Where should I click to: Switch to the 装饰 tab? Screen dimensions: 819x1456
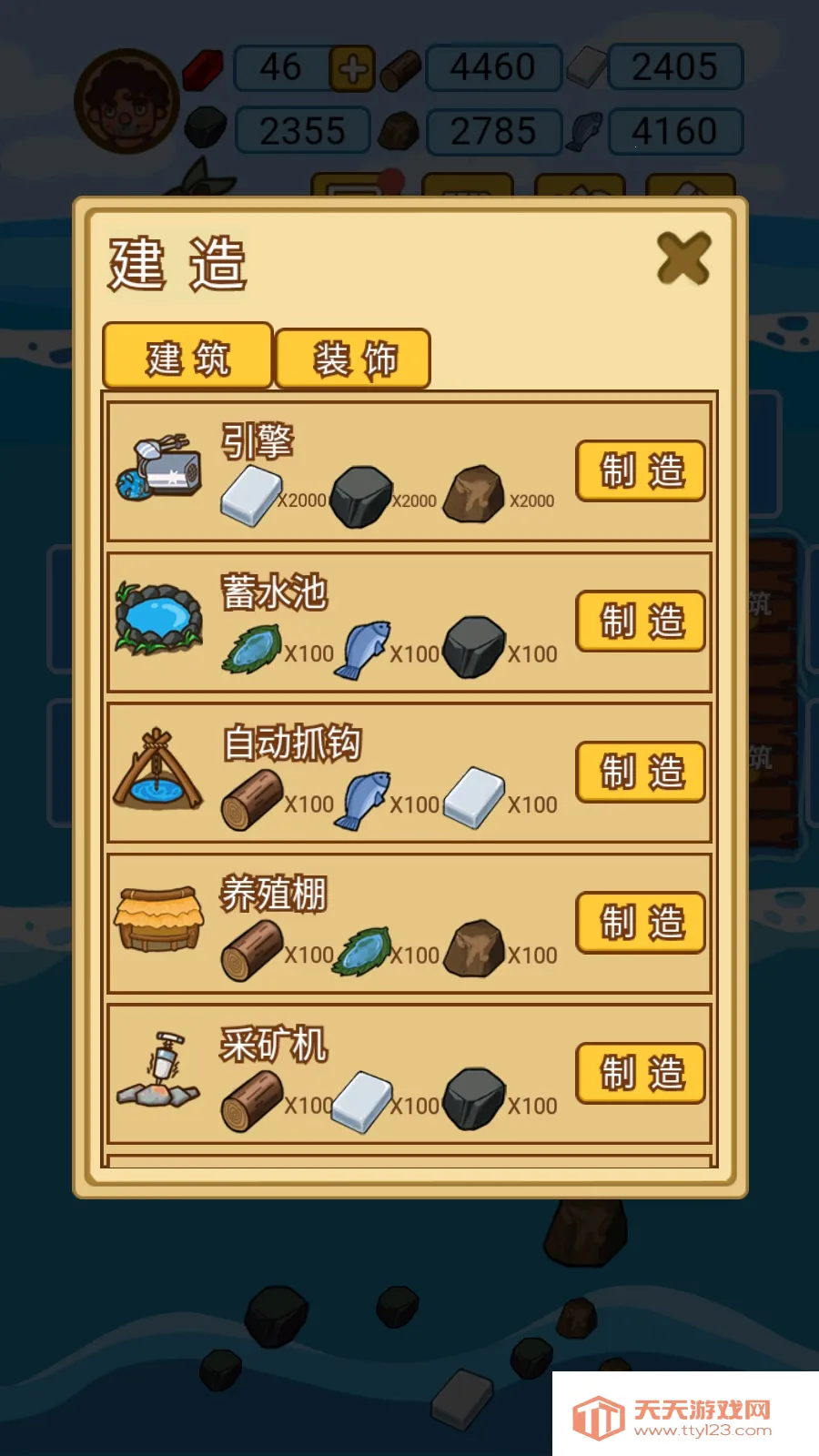[x=353, y=359]
